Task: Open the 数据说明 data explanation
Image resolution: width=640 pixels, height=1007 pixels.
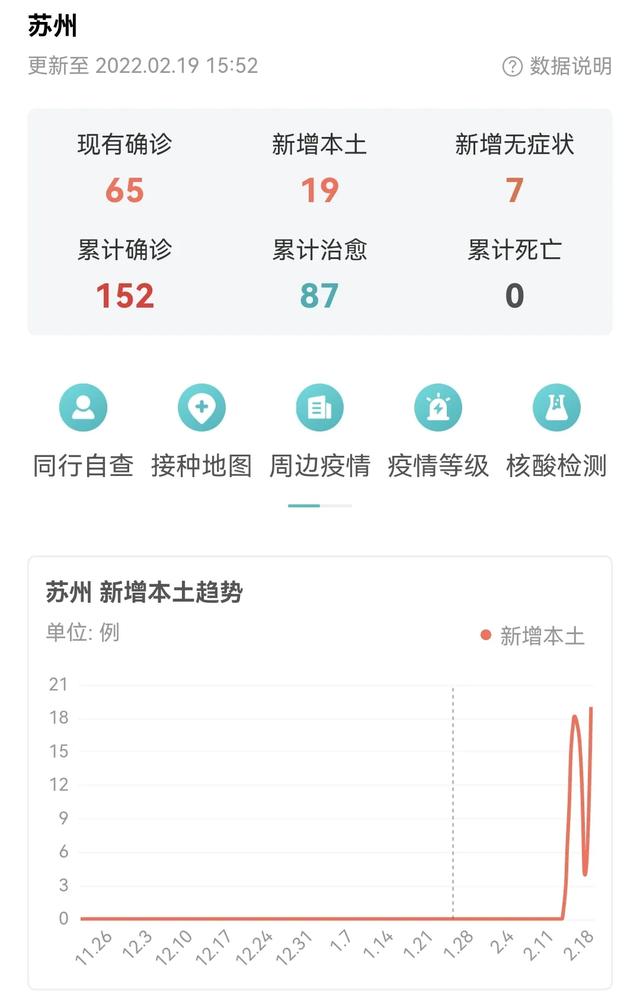Action: (x=557, y=66)
